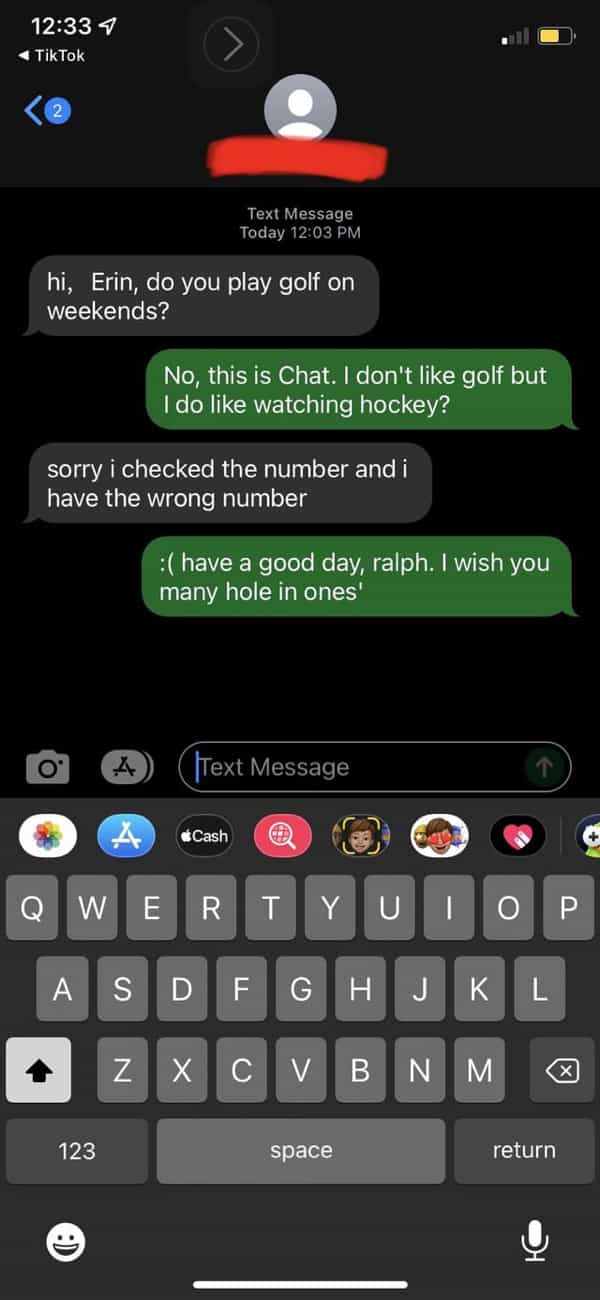The image size is (600, 1300).
Task: Toggle the App Store apps drawer
Action: point(126,767)
